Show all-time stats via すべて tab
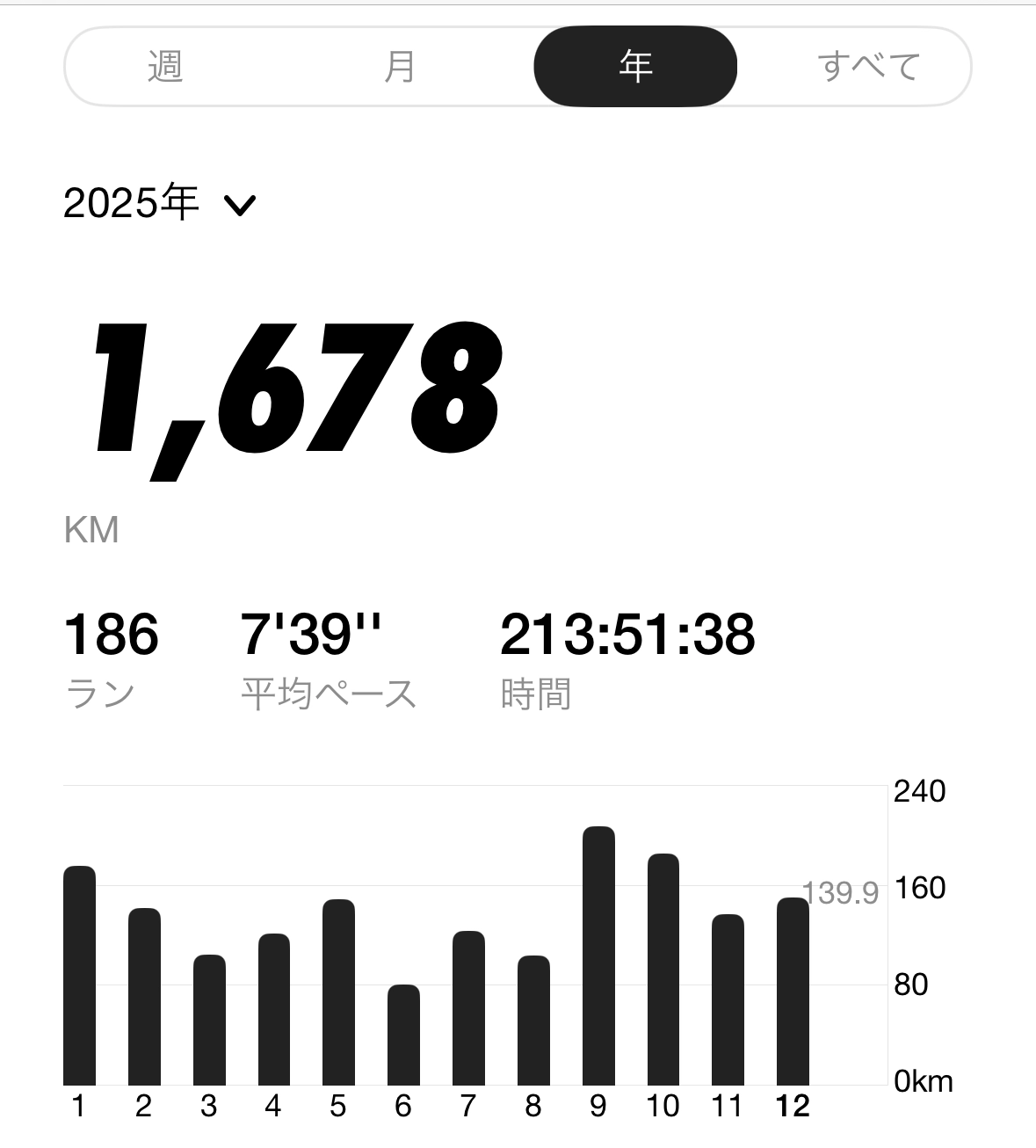Image resolution: width=1036 pixels, height=1148 pixels. tap(868, 67)
